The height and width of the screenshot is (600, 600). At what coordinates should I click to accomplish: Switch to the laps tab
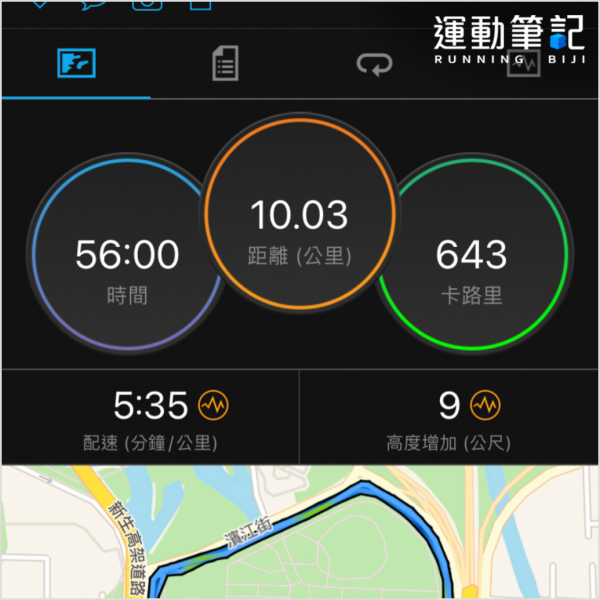tap(375, 66)
